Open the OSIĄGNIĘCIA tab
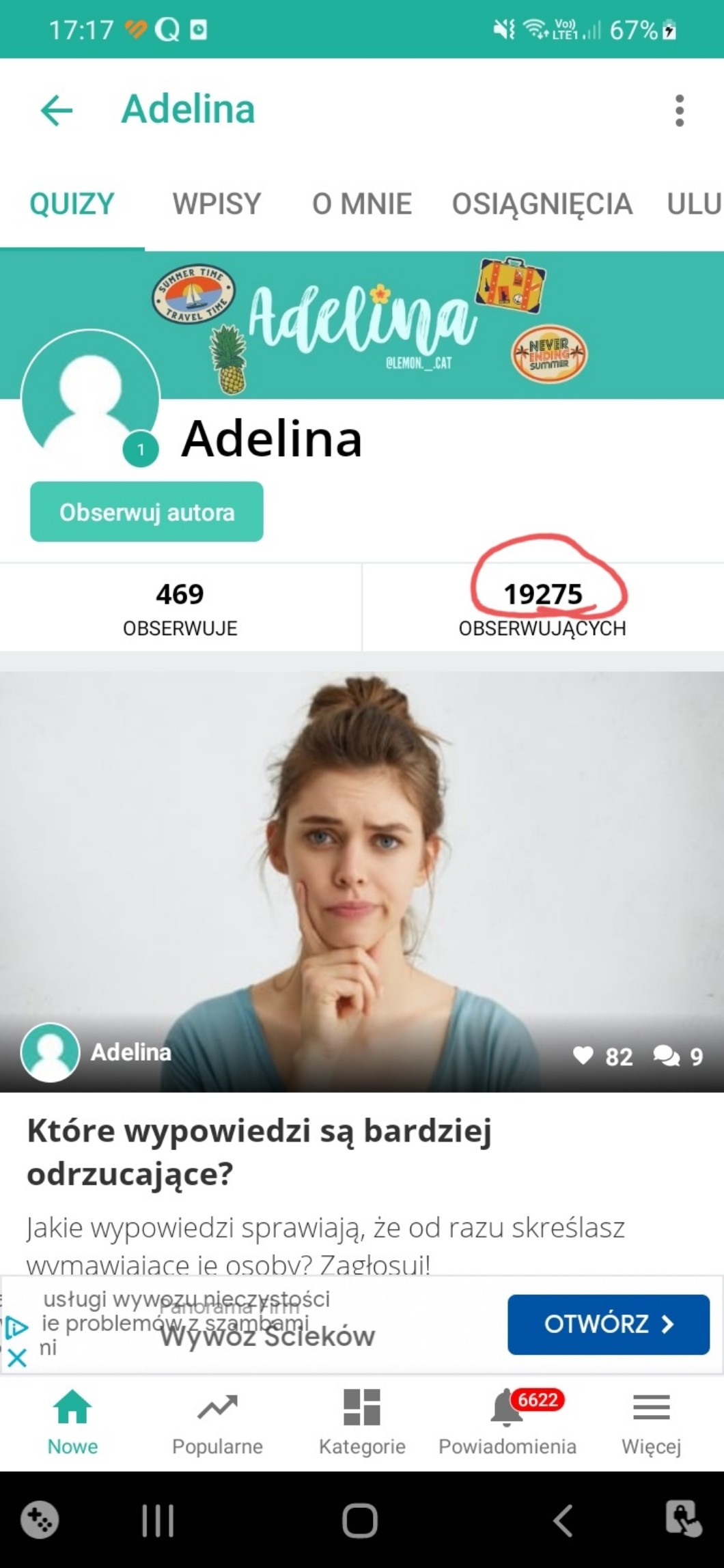Viewport: 724px width, 1568px height. point(542,204)
